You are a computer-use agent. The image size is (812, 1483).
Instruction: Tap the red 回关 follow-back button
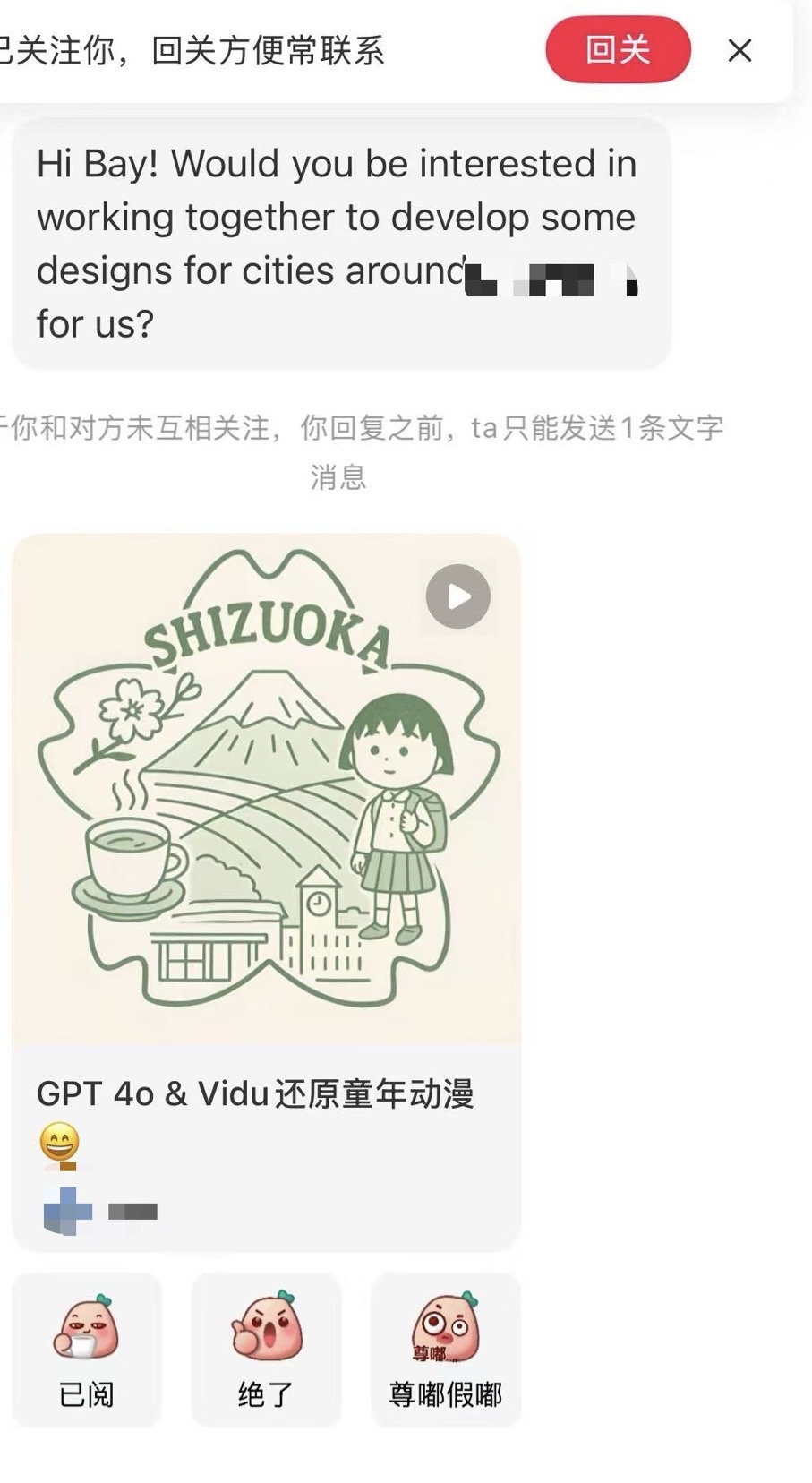click(618, 49)
